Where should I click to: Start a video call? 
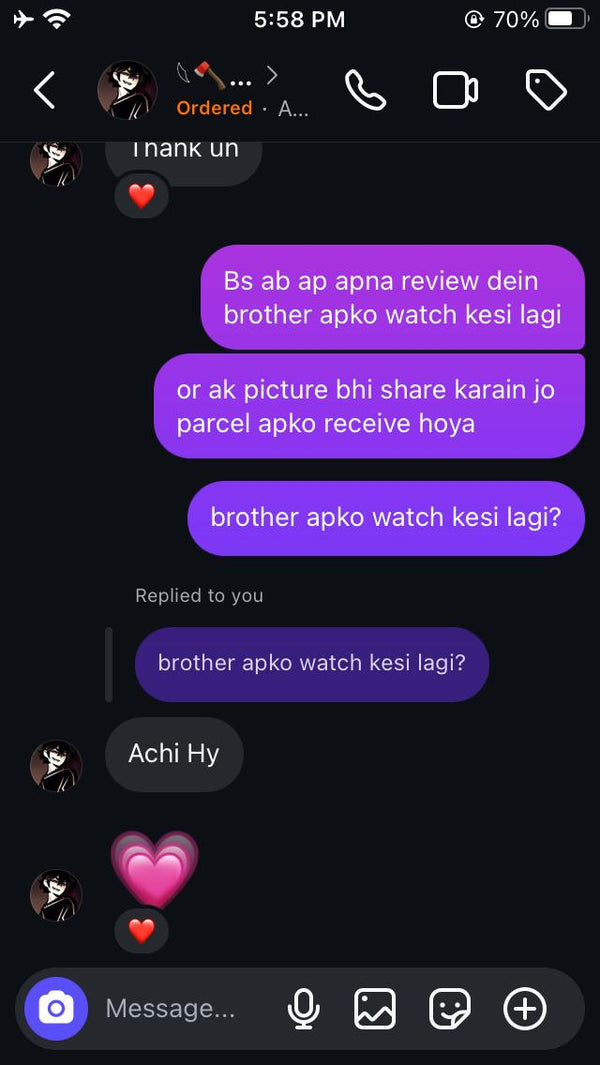click(x=455, y=91)
